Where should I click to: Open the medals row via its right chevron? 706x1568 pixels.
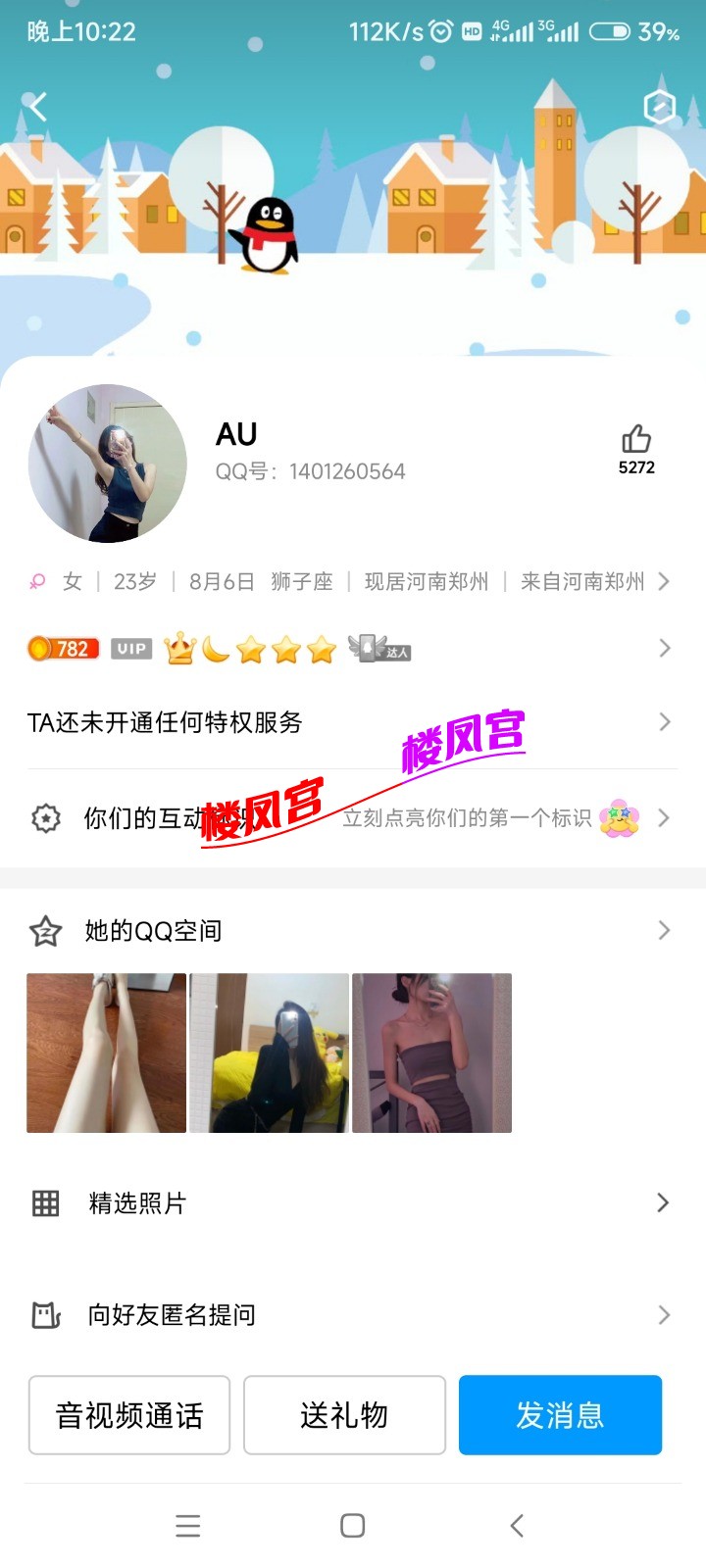(666, 648)
